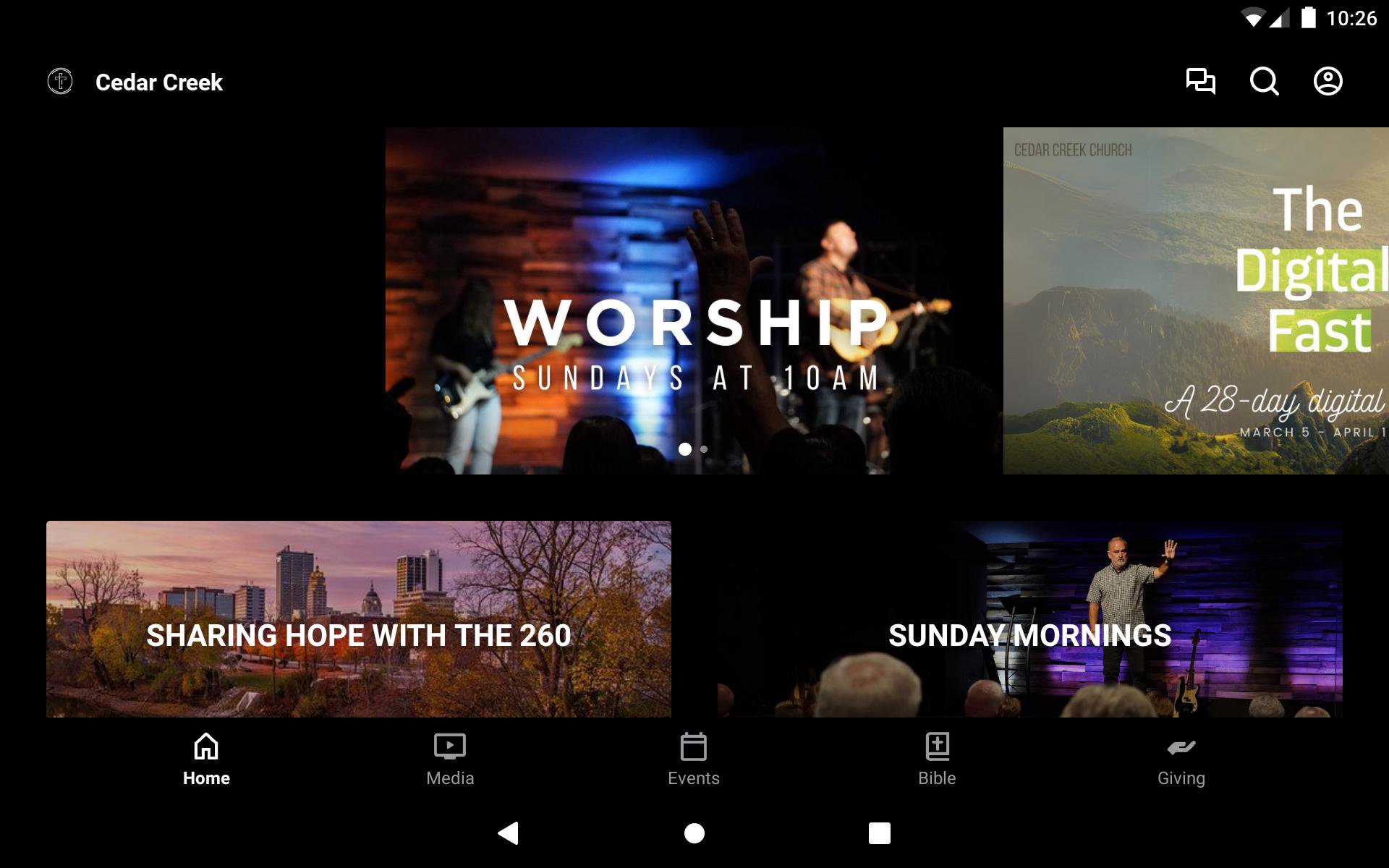Open the Sunday Mornings card
The image size is (1389, 868).
[x=1029, y=619]
